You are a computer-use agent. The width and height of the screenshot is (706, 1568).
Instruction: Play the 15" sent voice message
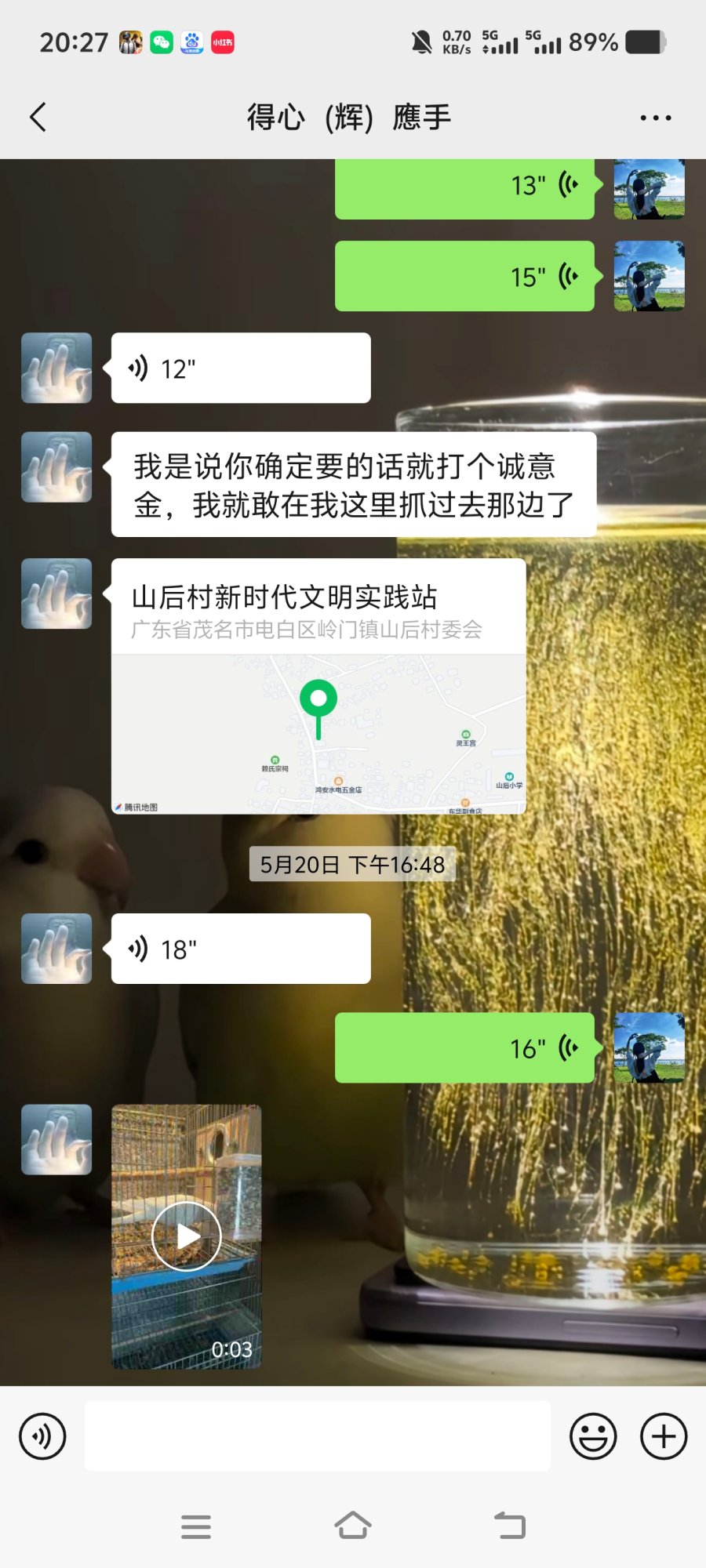[464, 276]
